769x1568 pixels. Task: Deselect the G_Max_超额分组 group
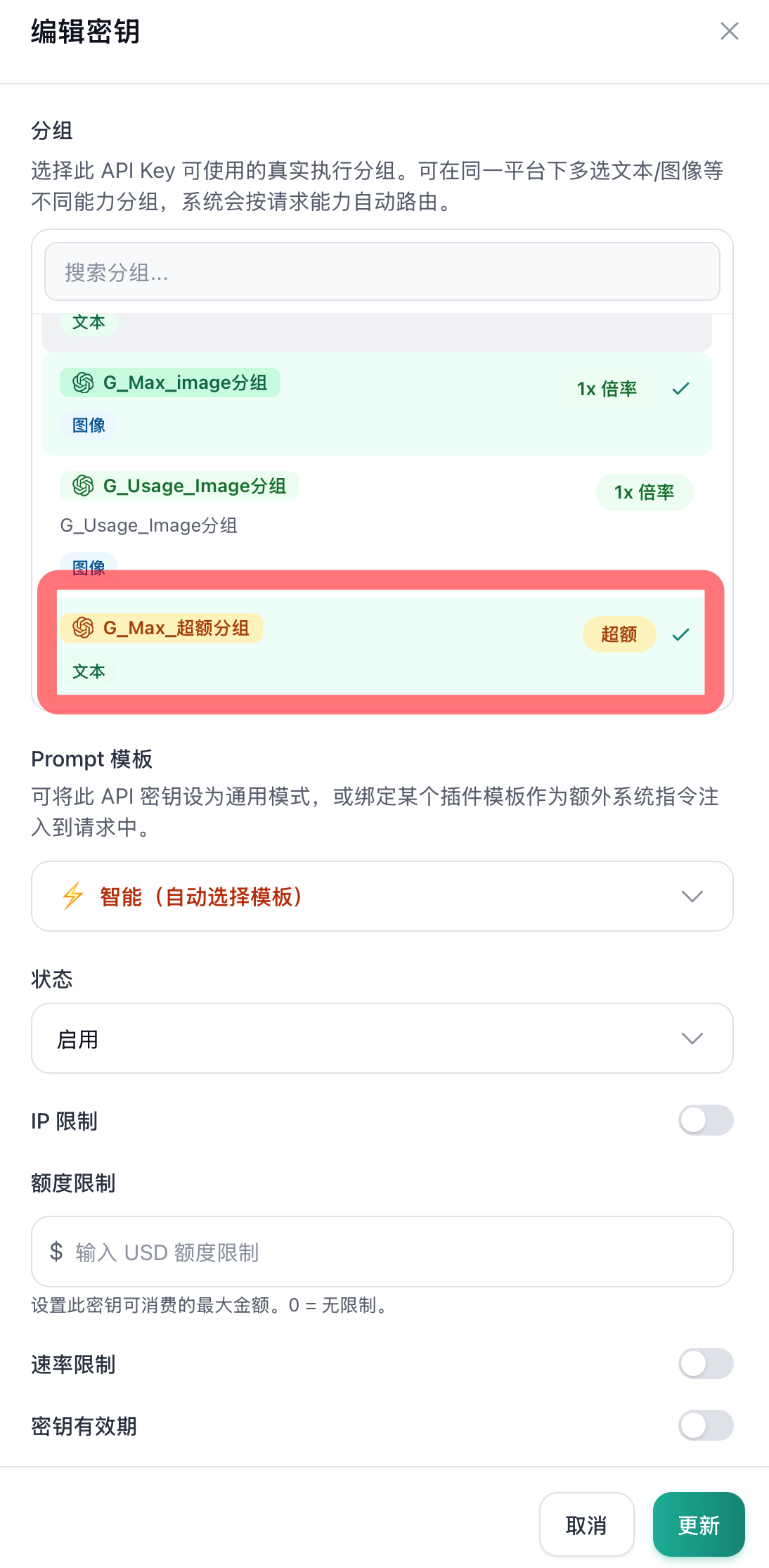tap(380, 645)
